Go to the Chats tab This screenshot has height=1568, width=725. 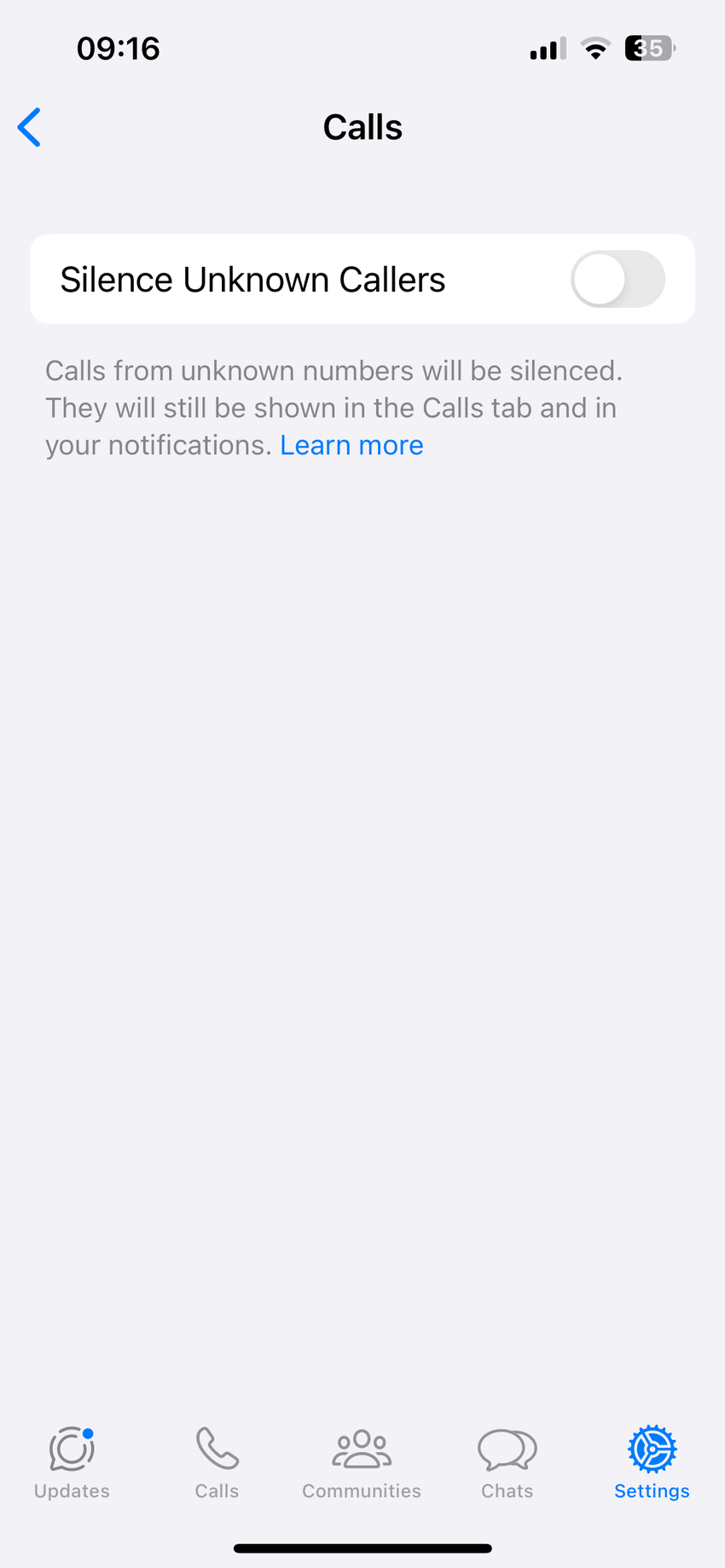[507, 1461]
